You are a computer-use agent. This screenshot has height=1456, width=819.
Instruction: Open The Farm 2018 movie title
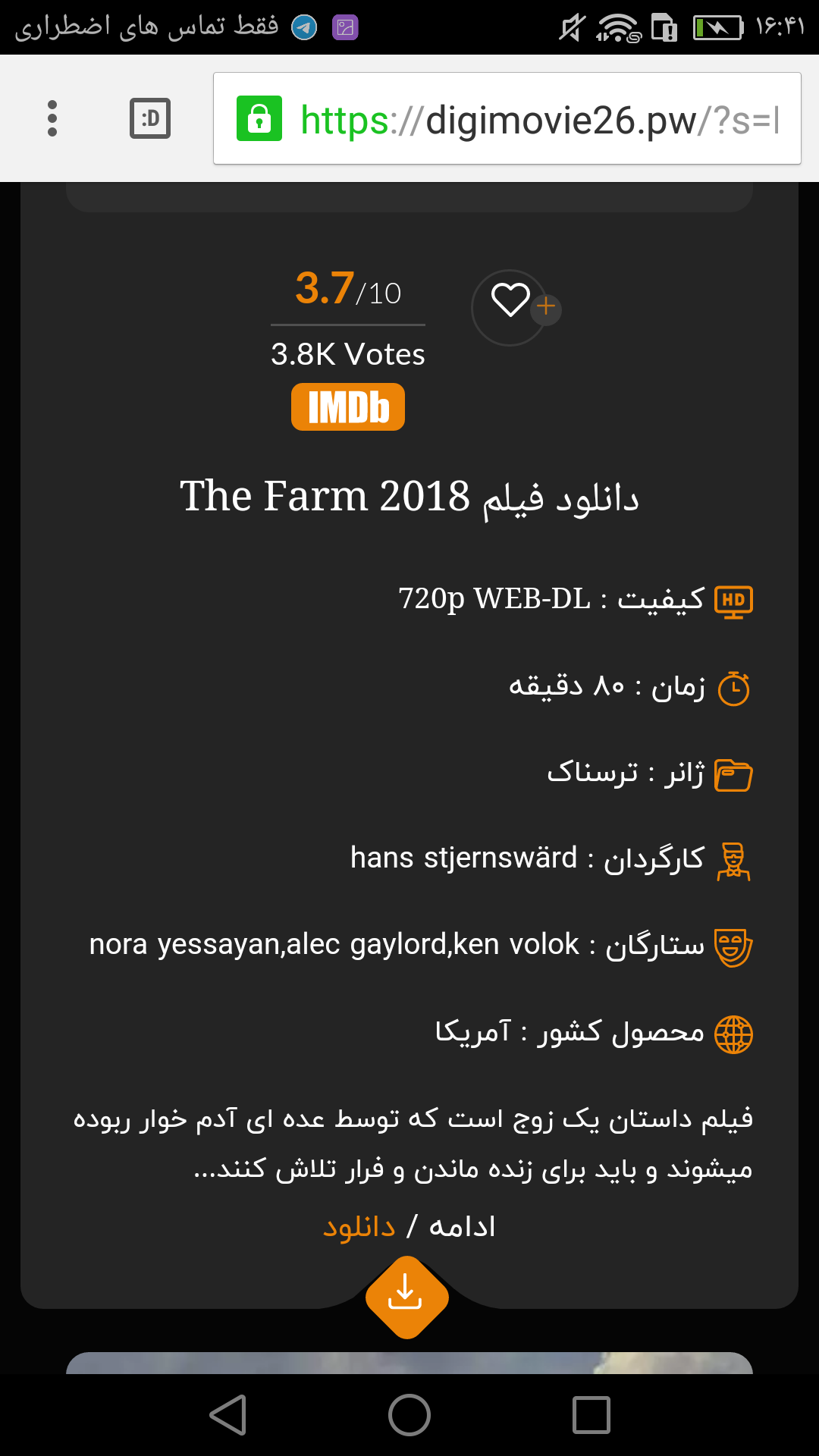pyautogui.click(x=409, y=497)
